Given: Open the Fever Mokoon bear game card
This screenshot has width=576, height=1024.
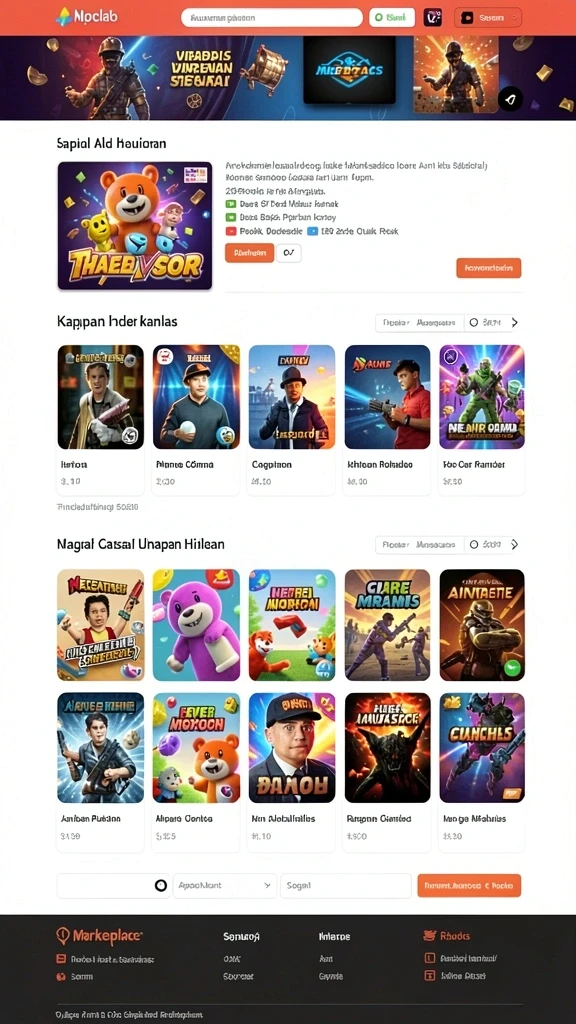Looking at the screenshot, I should [x=196, y=773].
